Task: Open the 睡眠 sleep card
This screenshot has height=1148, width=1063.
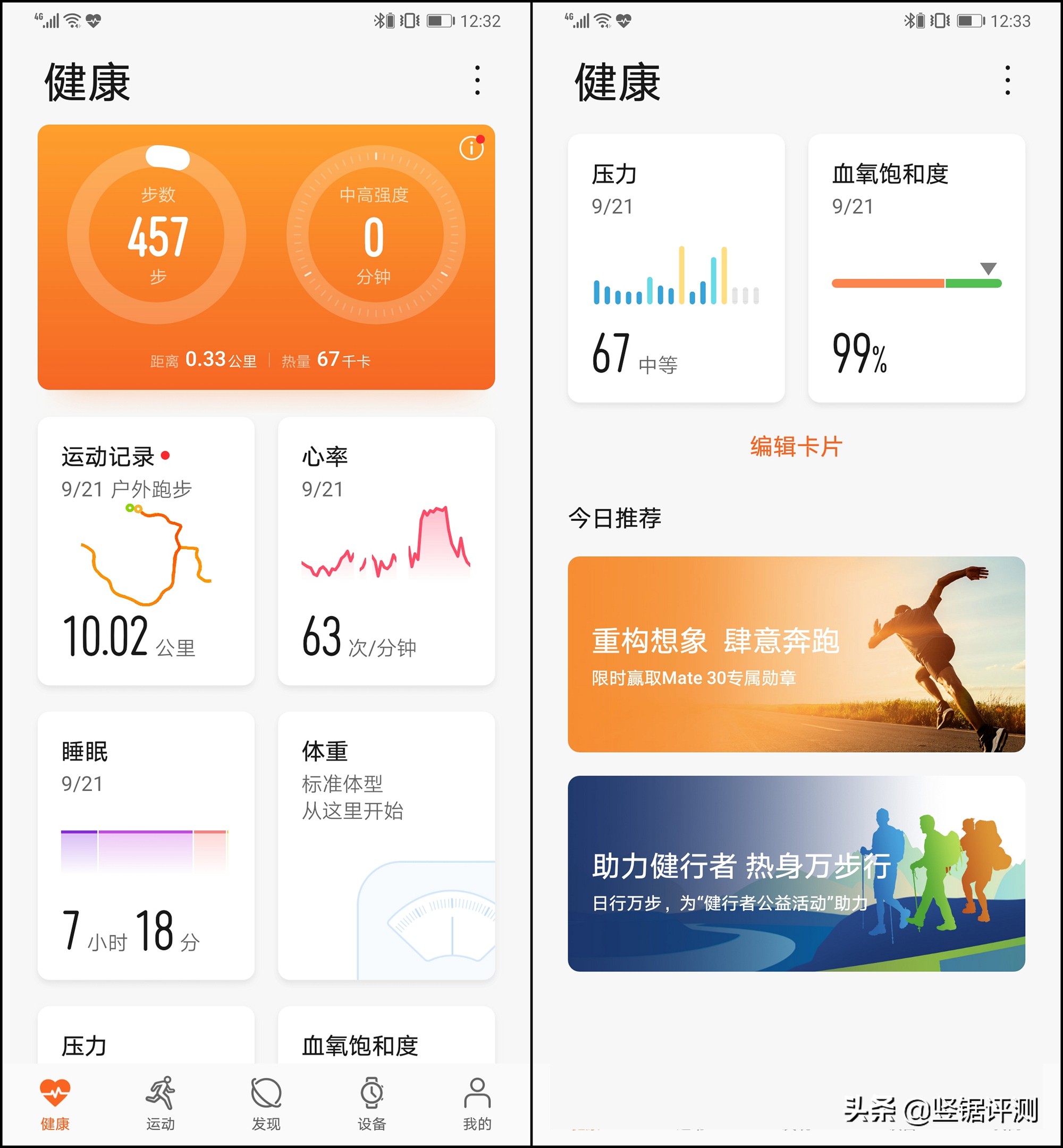Action: coord(146,851)
